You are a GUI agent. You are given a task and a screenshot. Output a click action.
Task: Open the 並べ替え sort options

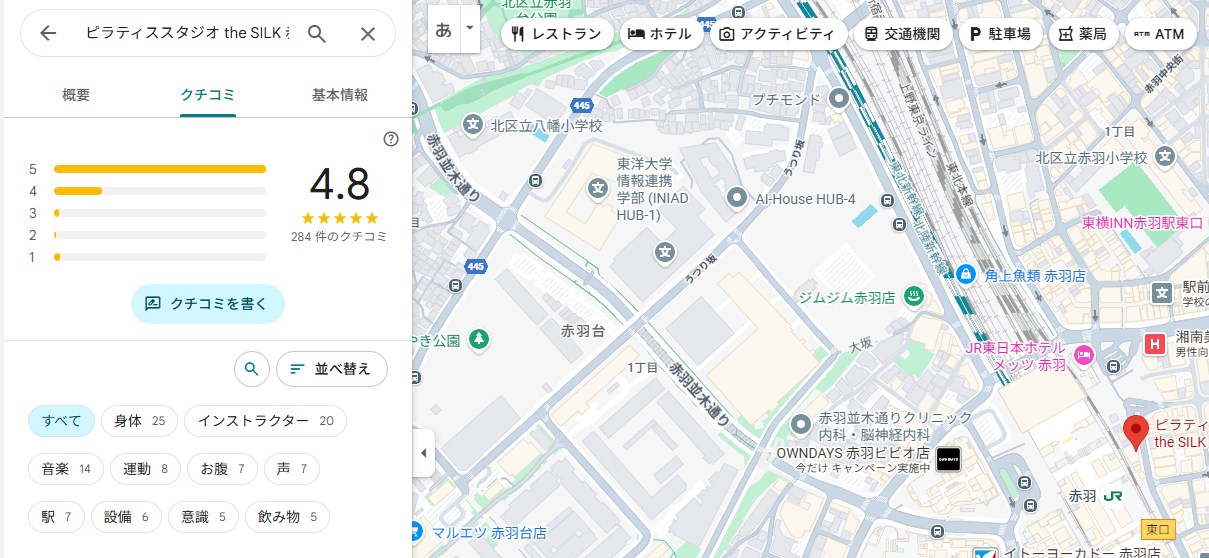coord(331,369)
